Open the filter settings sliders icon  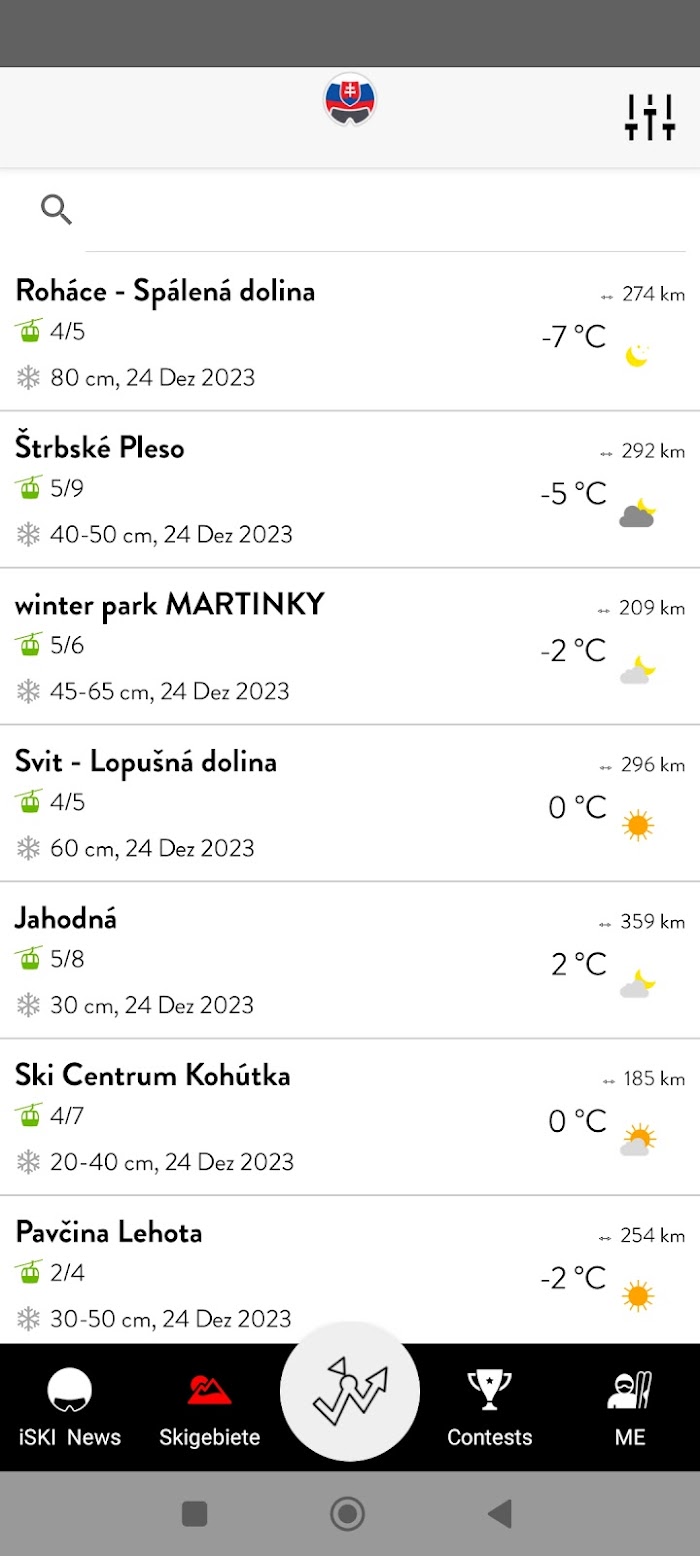pos(650,117)
